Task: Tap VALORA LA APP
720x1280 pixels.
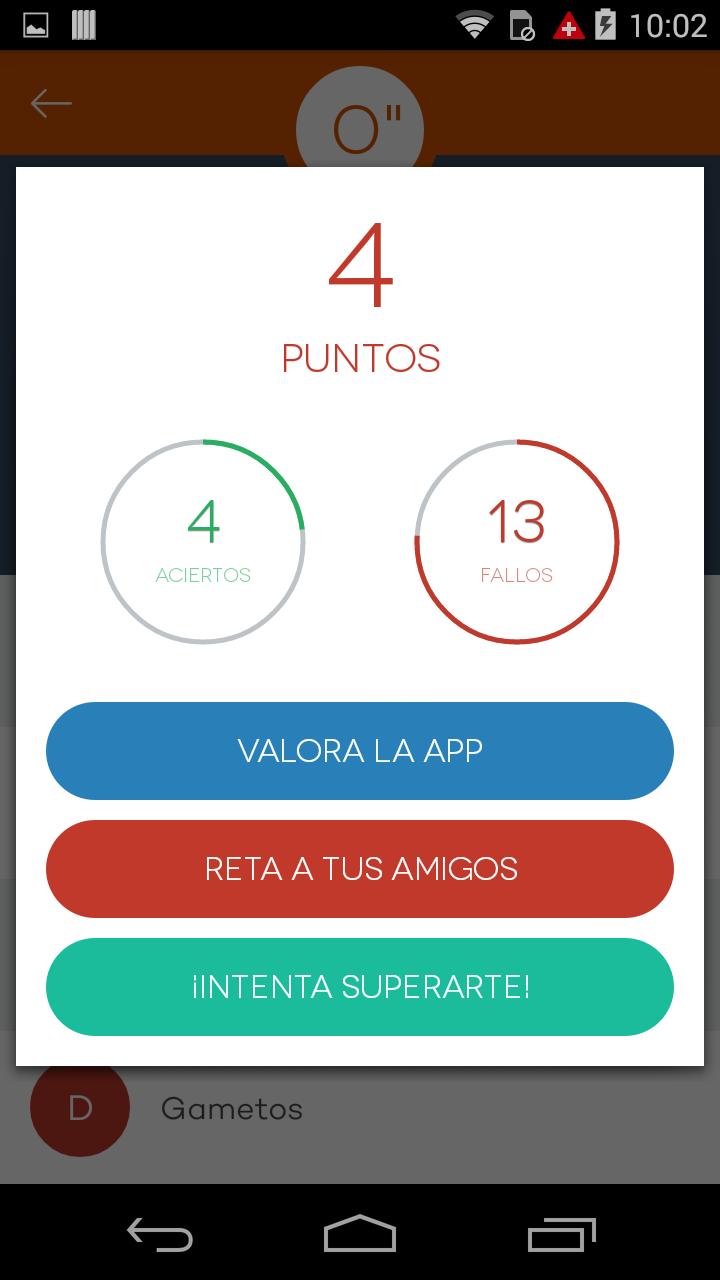Action: pyautogui.click(x=360, y=751)
